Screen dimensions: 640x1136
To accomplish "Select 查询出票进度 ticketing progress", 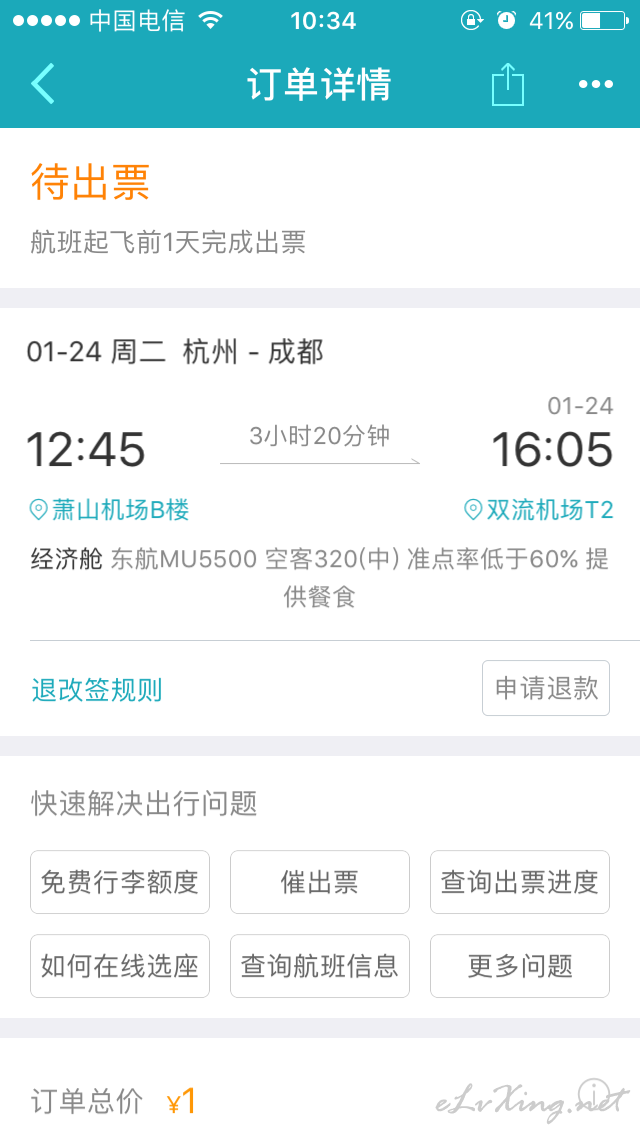I will point(520,882).
